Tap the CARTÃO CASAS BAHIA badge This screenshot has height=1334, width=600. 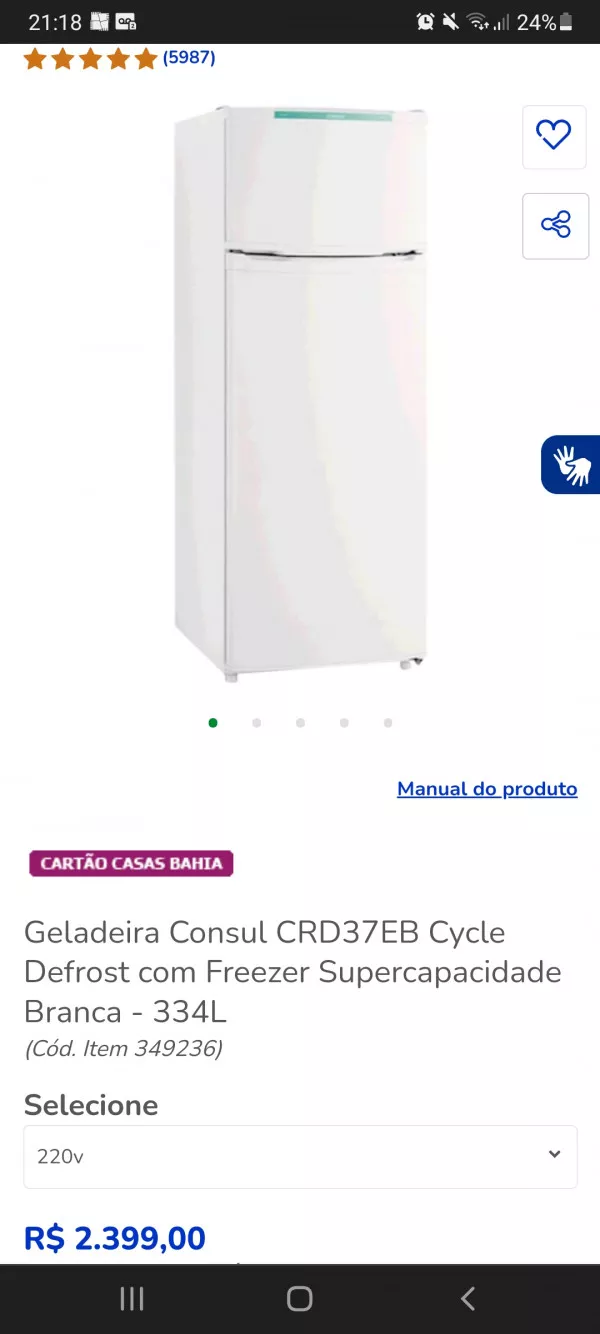[131, 863]
